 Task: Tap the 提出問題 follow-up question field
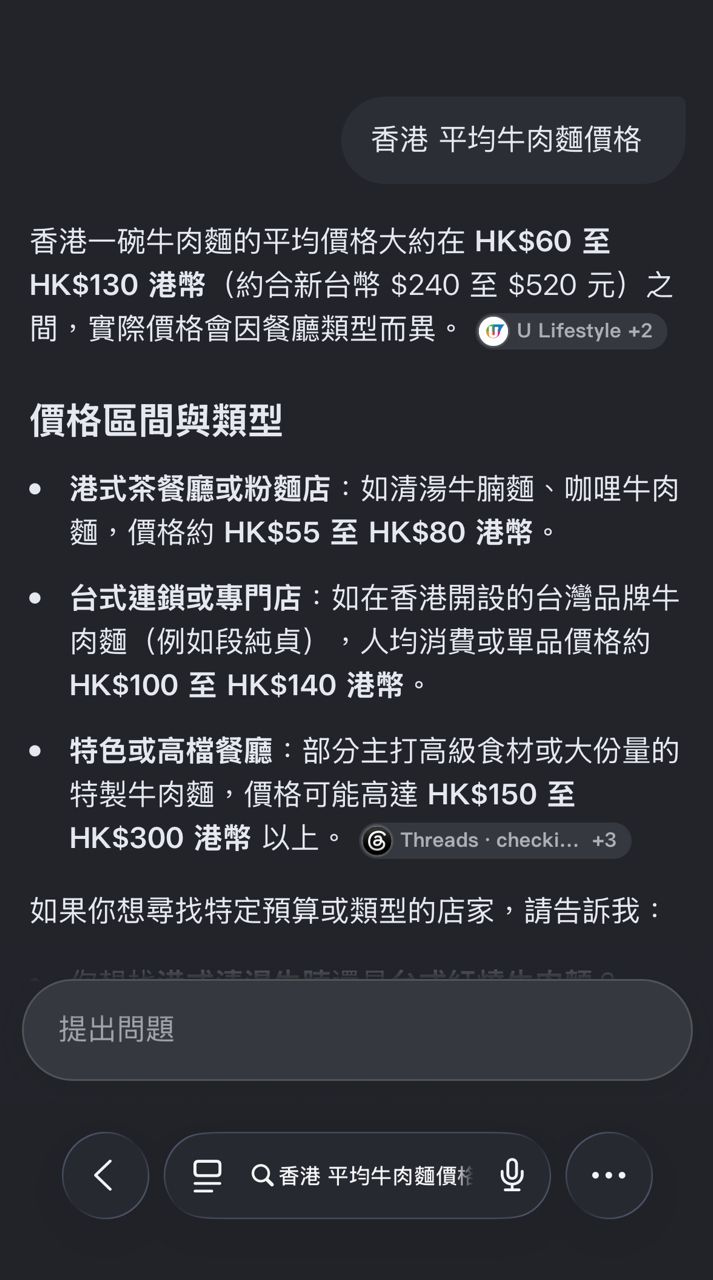(357, 1029)
